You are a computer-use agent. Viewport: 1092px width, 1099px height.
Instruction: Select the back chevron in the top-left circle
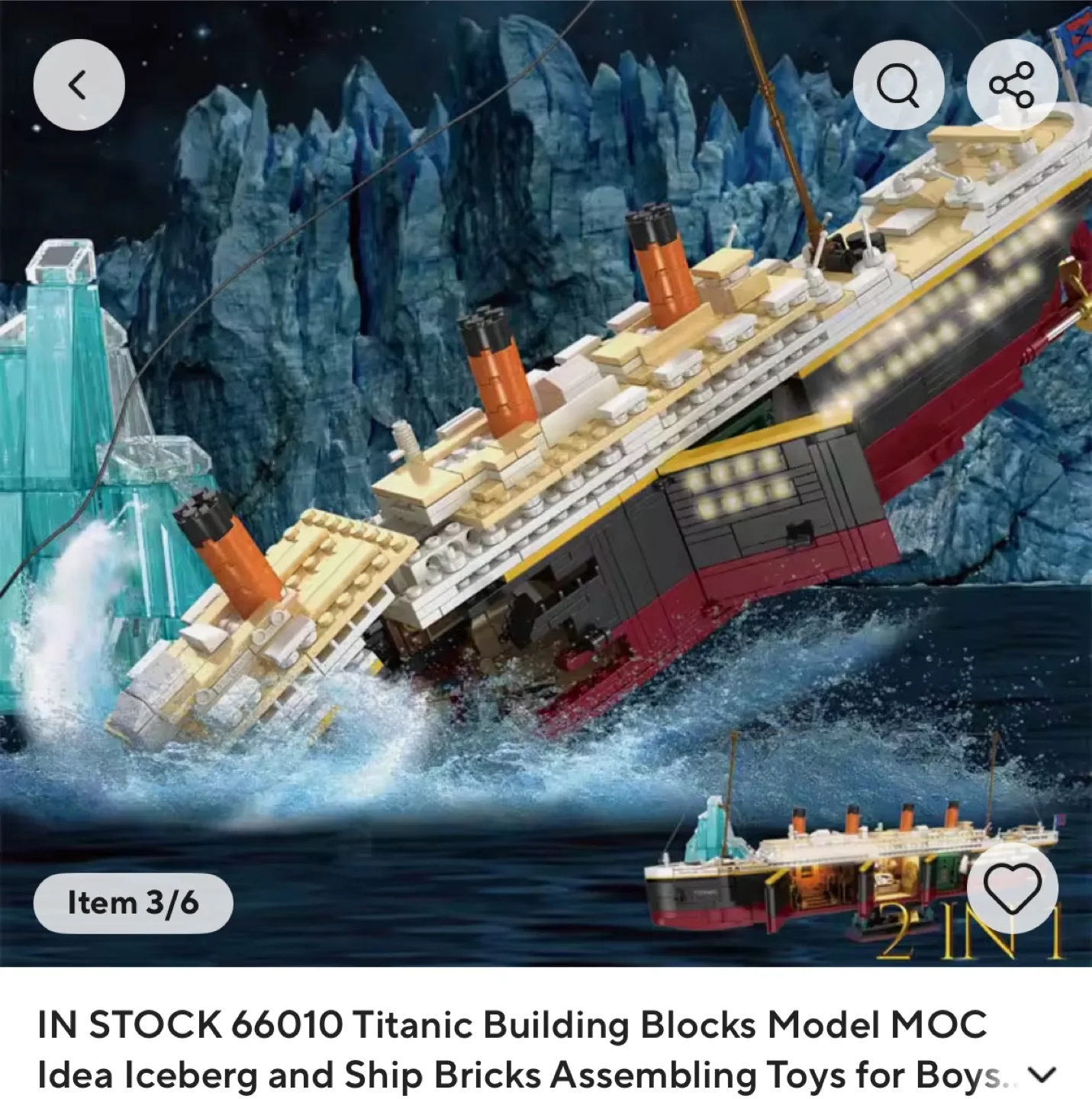79,85
